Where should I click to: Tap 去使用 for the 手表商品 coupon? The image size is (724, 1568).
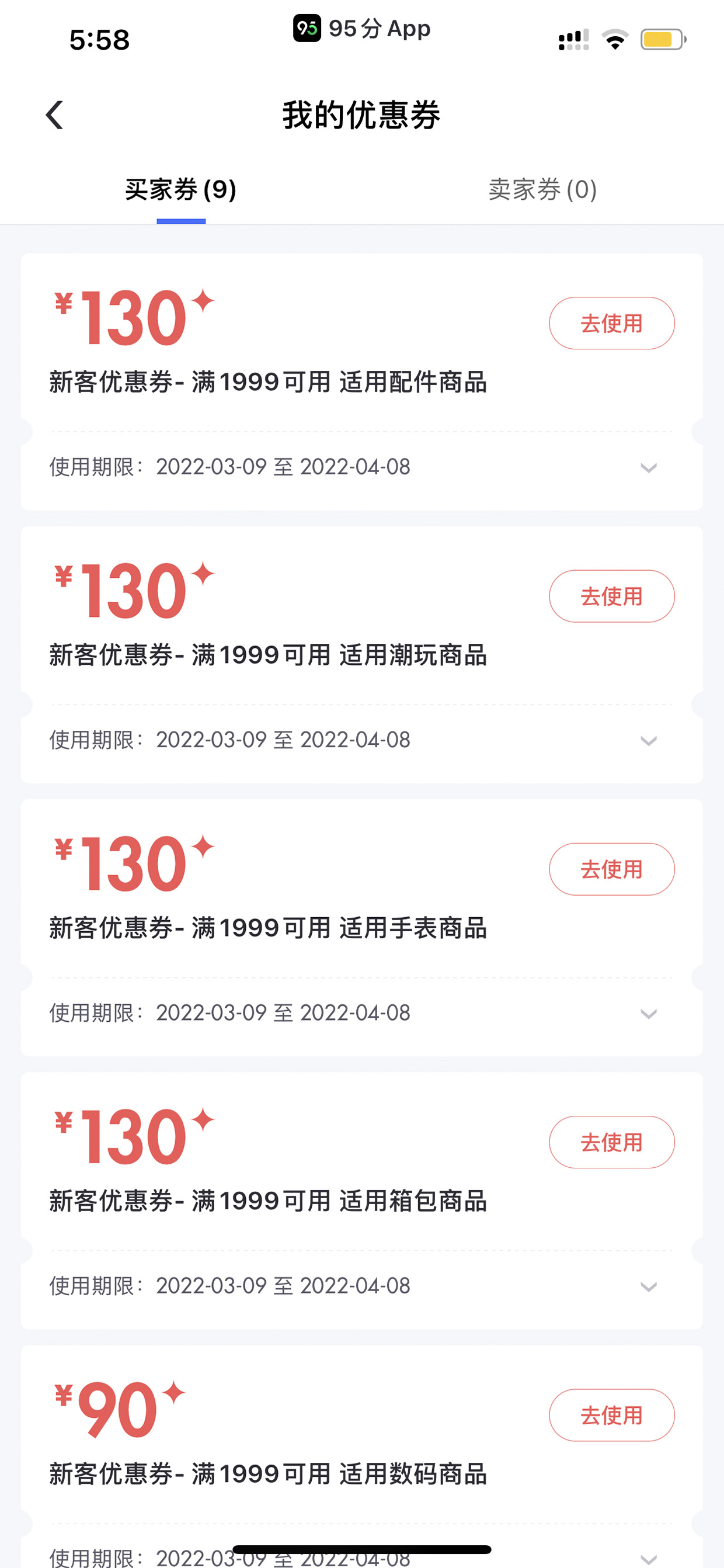click(611, 869)
